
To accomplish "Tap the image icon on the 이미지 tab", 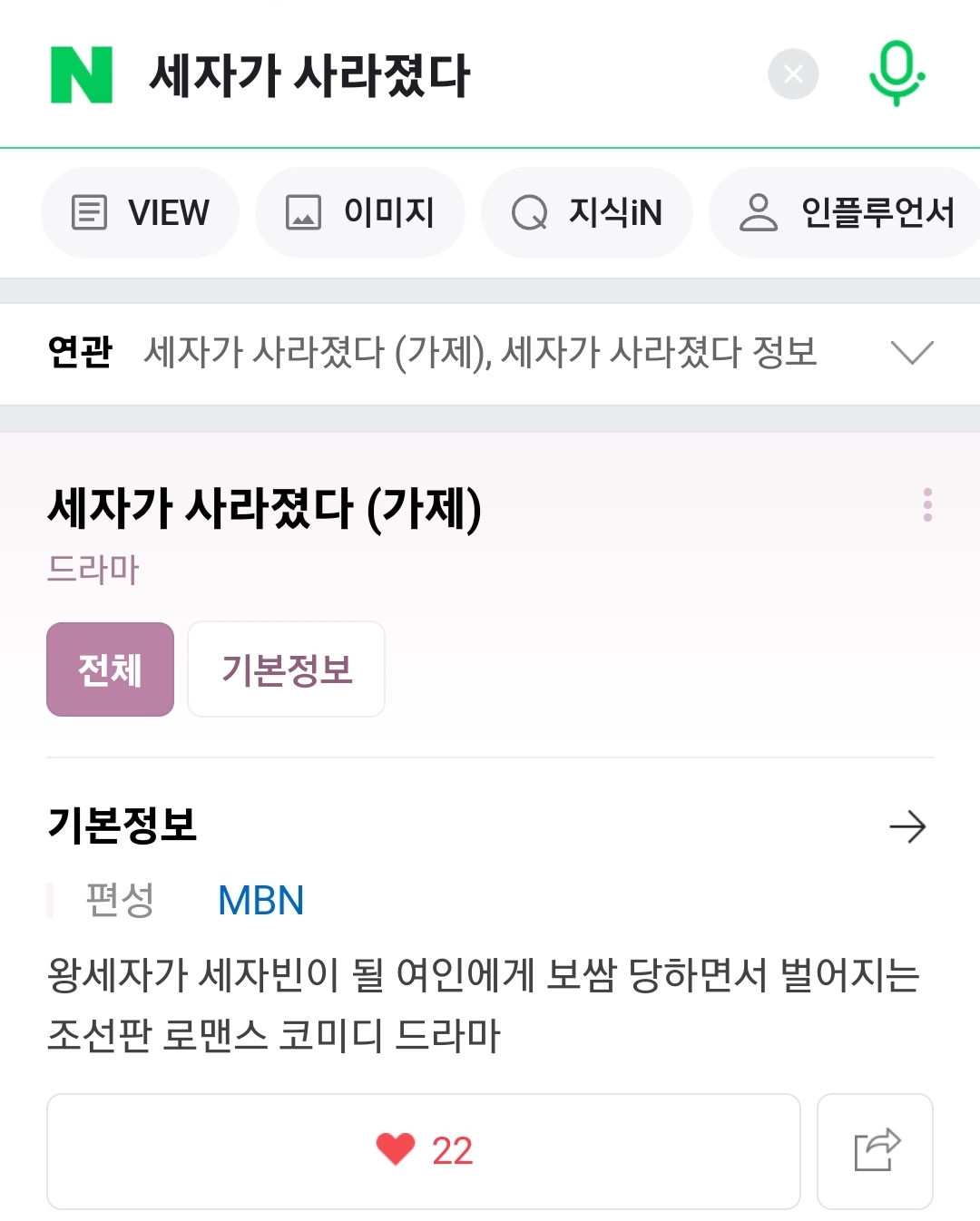I will tap(304, 212).
